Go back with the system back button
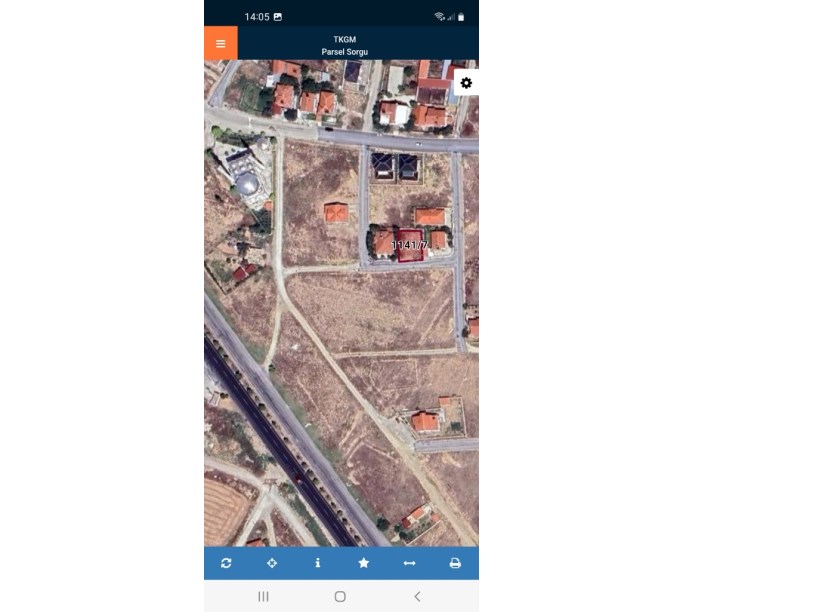 coord(417,596)
